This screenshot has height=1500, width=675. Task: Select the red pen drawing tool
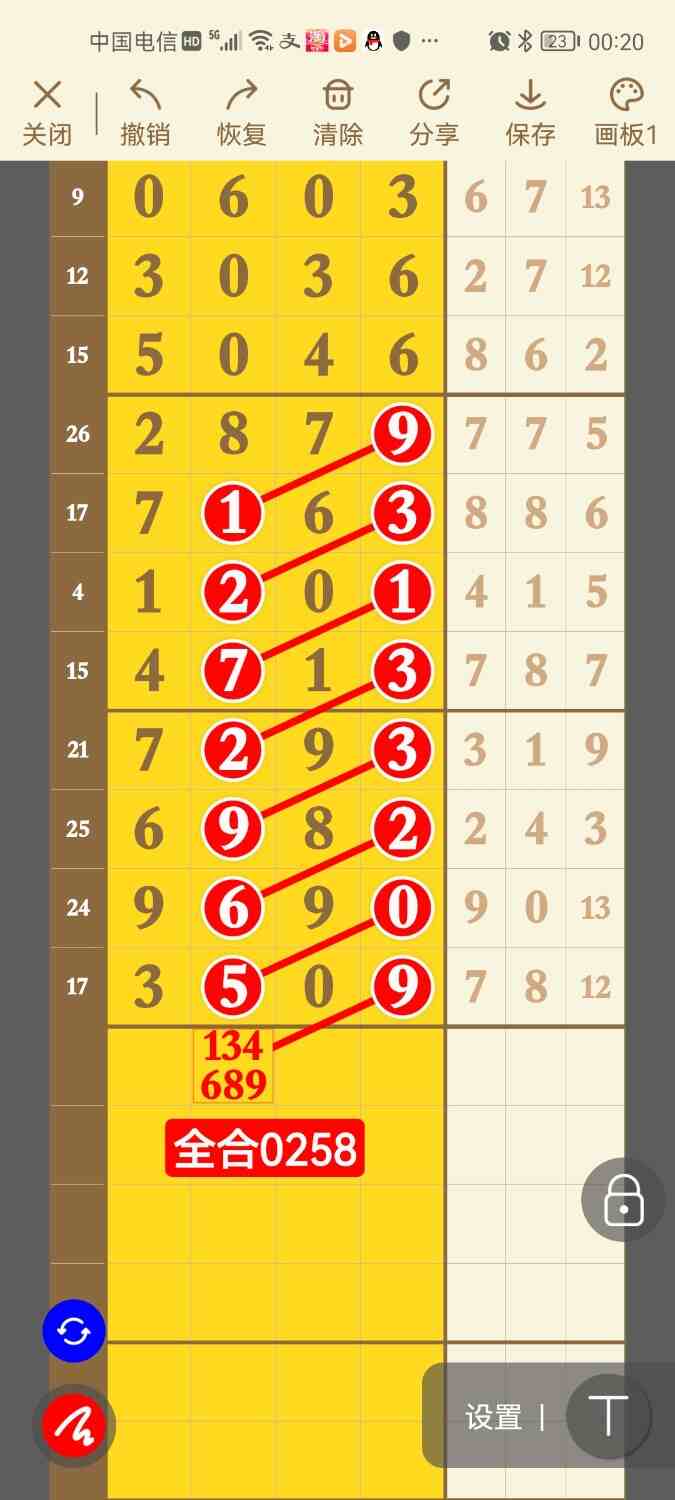(74, 1426)
